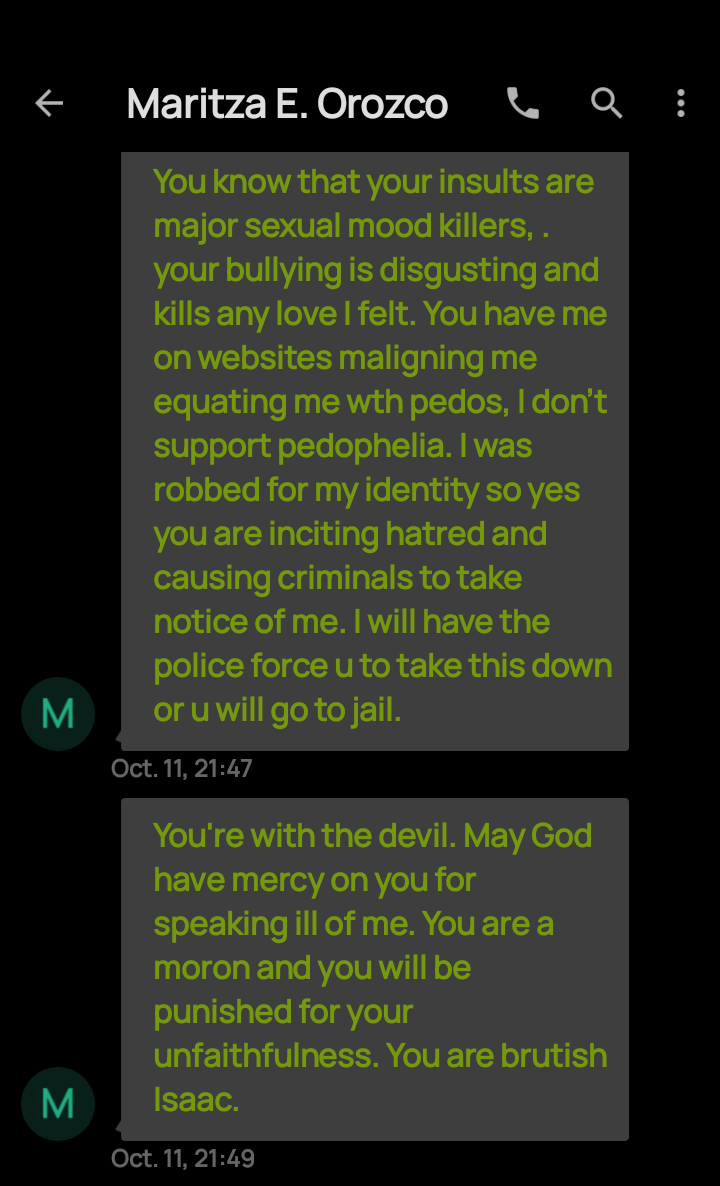Open the avatar beside the 21:47 message
Viewport: 720px width, 1186px height.
point(57,713)
